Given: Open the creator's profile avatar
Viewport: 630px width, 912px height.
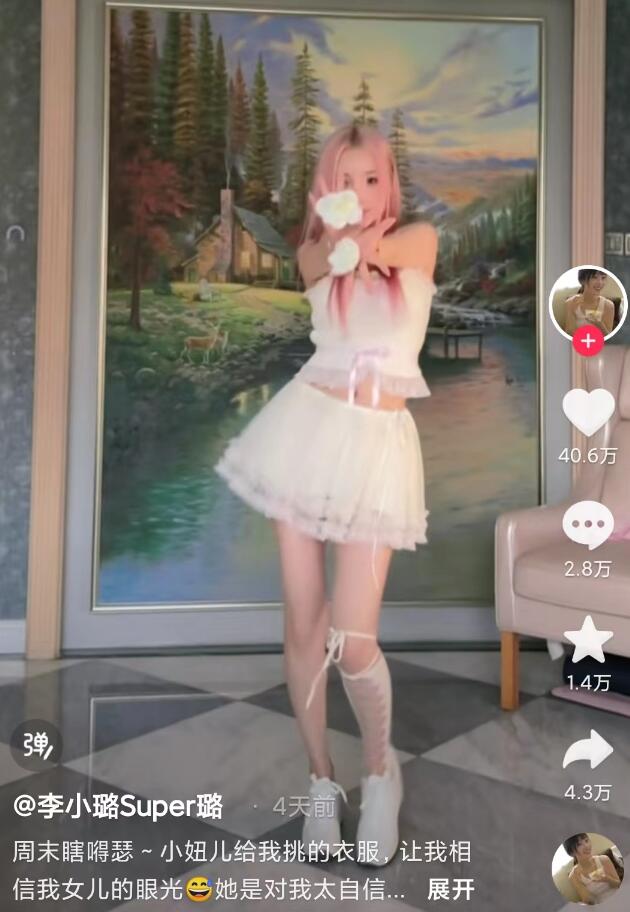Looking at the screenshot, I should tap(588, 303).
